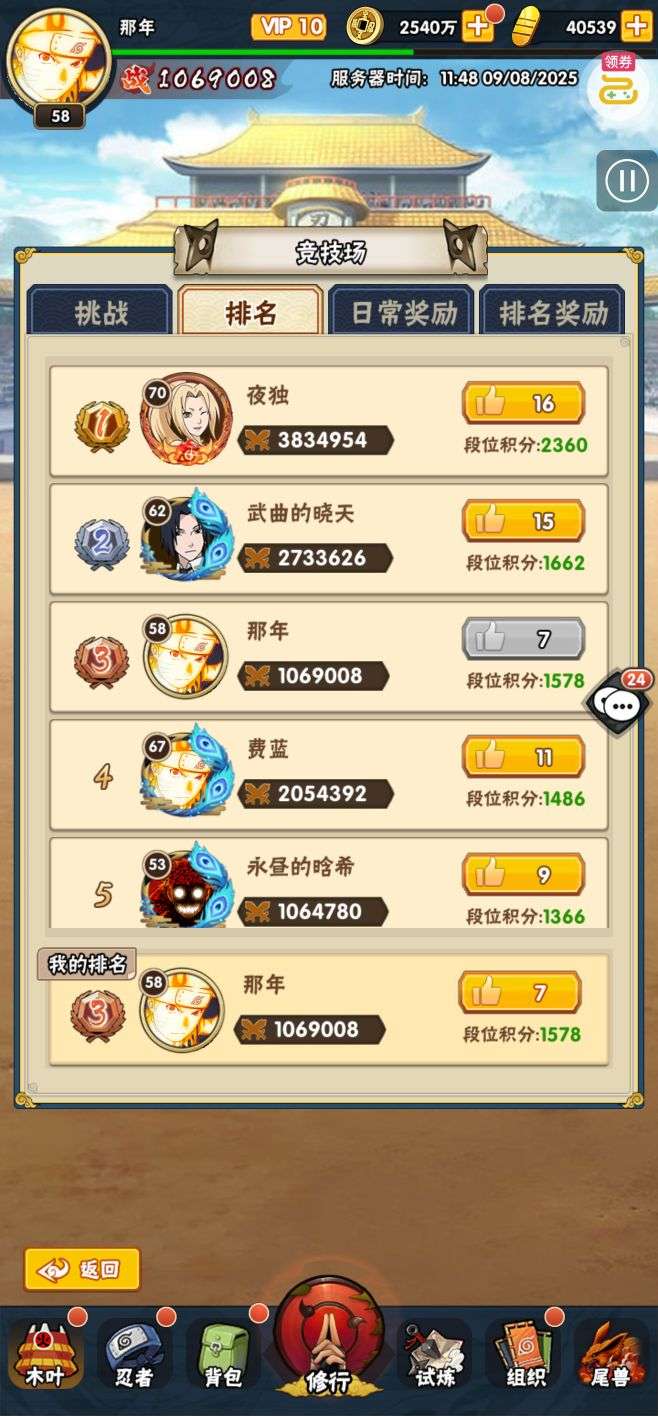Image resolution: width=658 pixels, height=1416 pixels.
Task: Tap the 返回 back button
Action: 82,1269
